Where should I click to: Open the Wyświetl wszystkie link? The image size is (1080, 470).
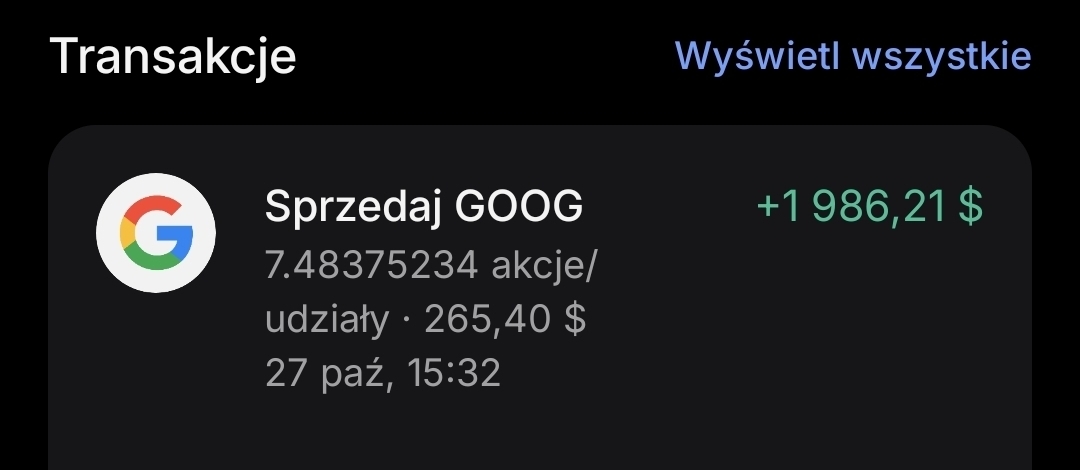click(853, 55)
